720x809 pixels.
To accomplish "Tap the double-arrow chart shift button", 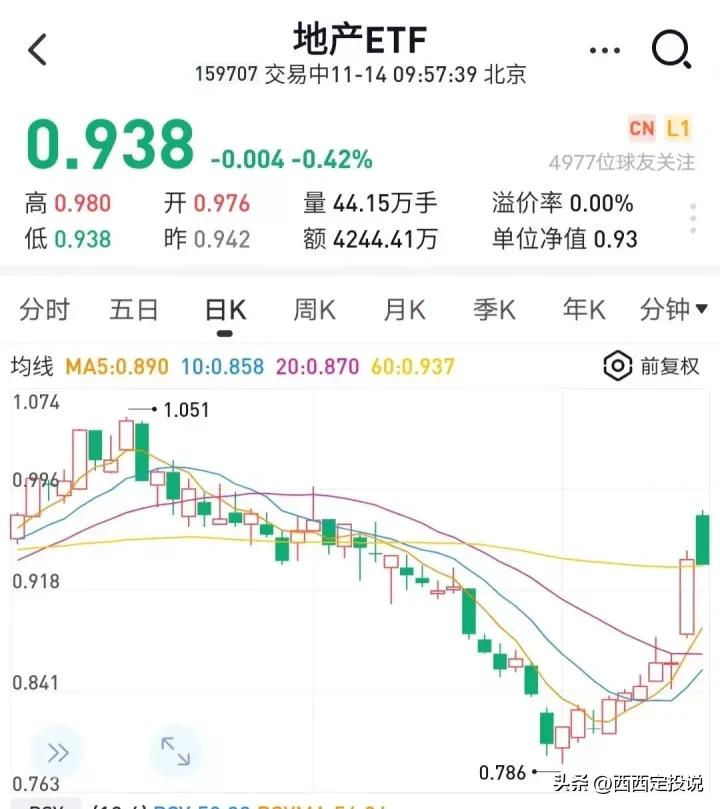I will tap(56, 752).
